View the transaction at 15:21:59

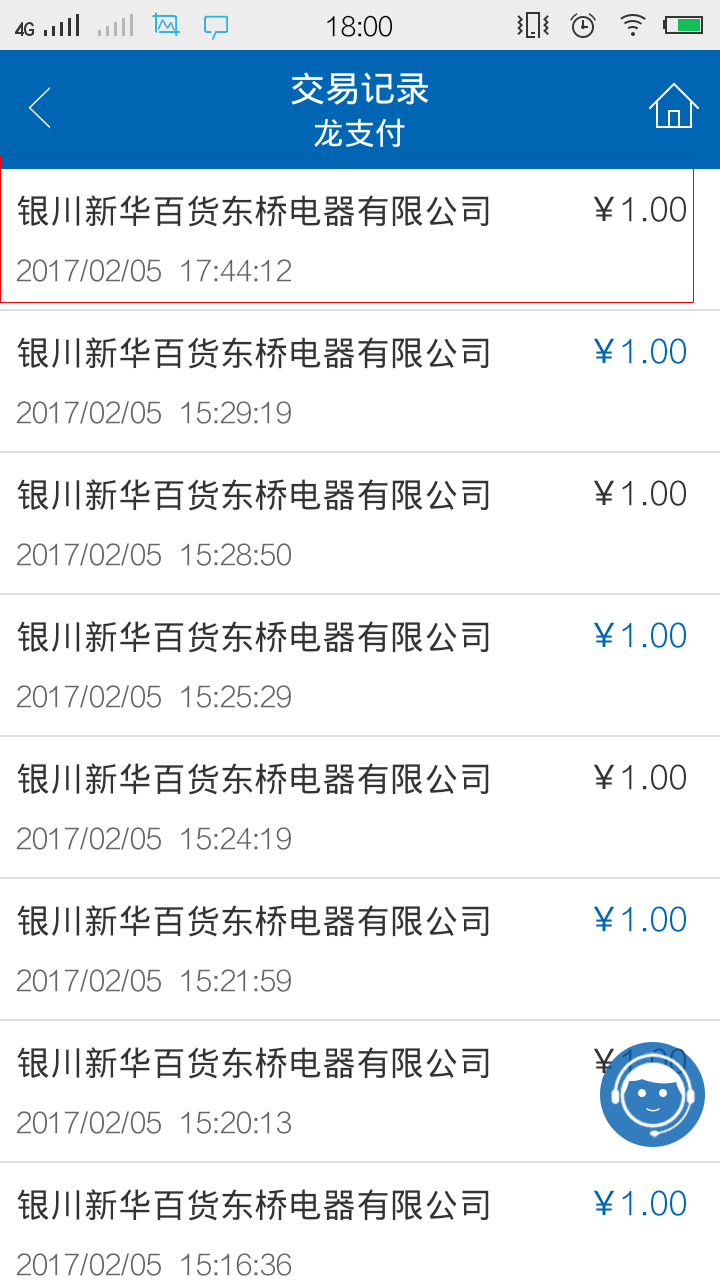(360, 950)
